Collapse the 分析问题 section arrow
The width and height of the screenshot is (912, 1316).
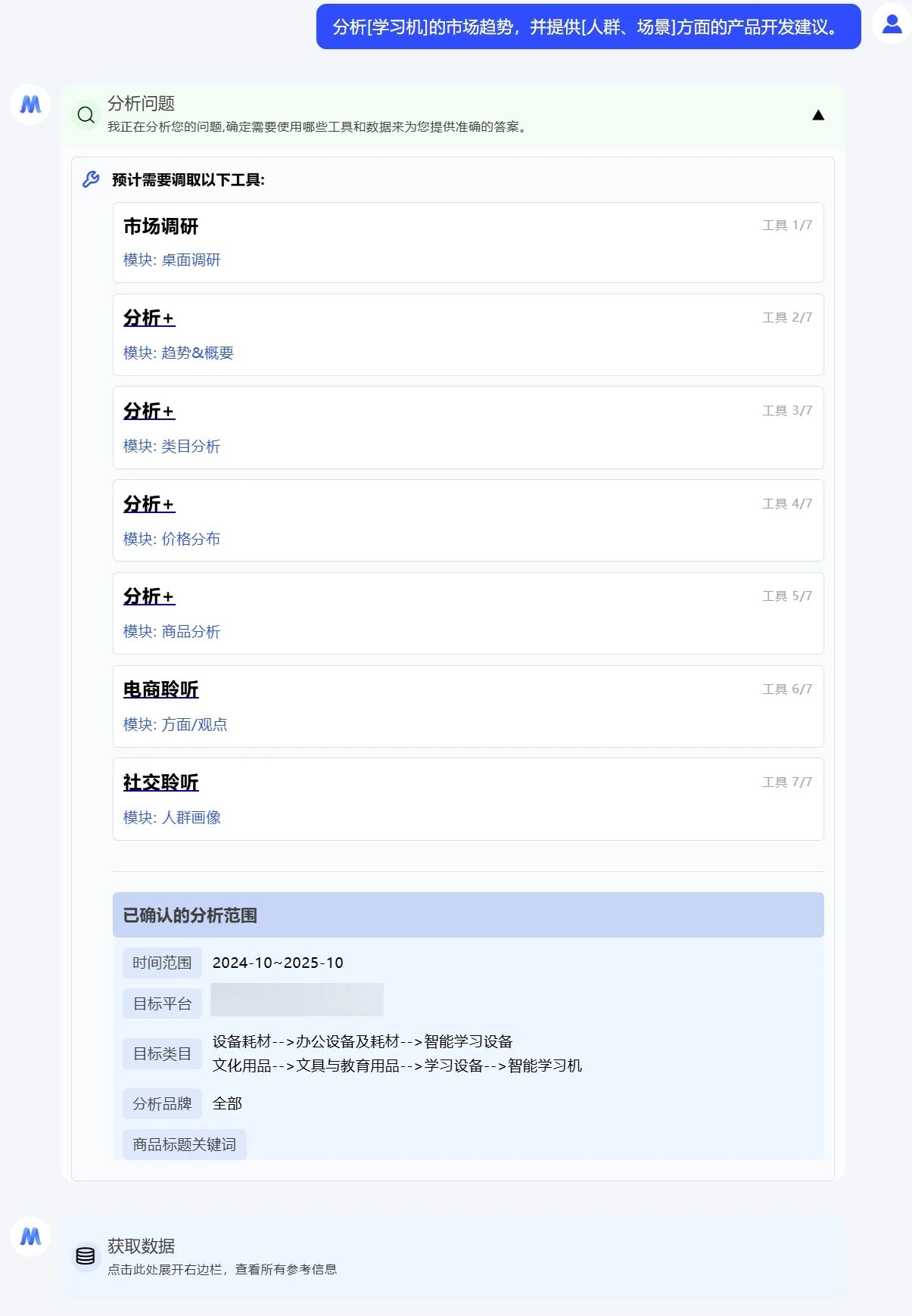pyautogui.click(x=817, y=115)
